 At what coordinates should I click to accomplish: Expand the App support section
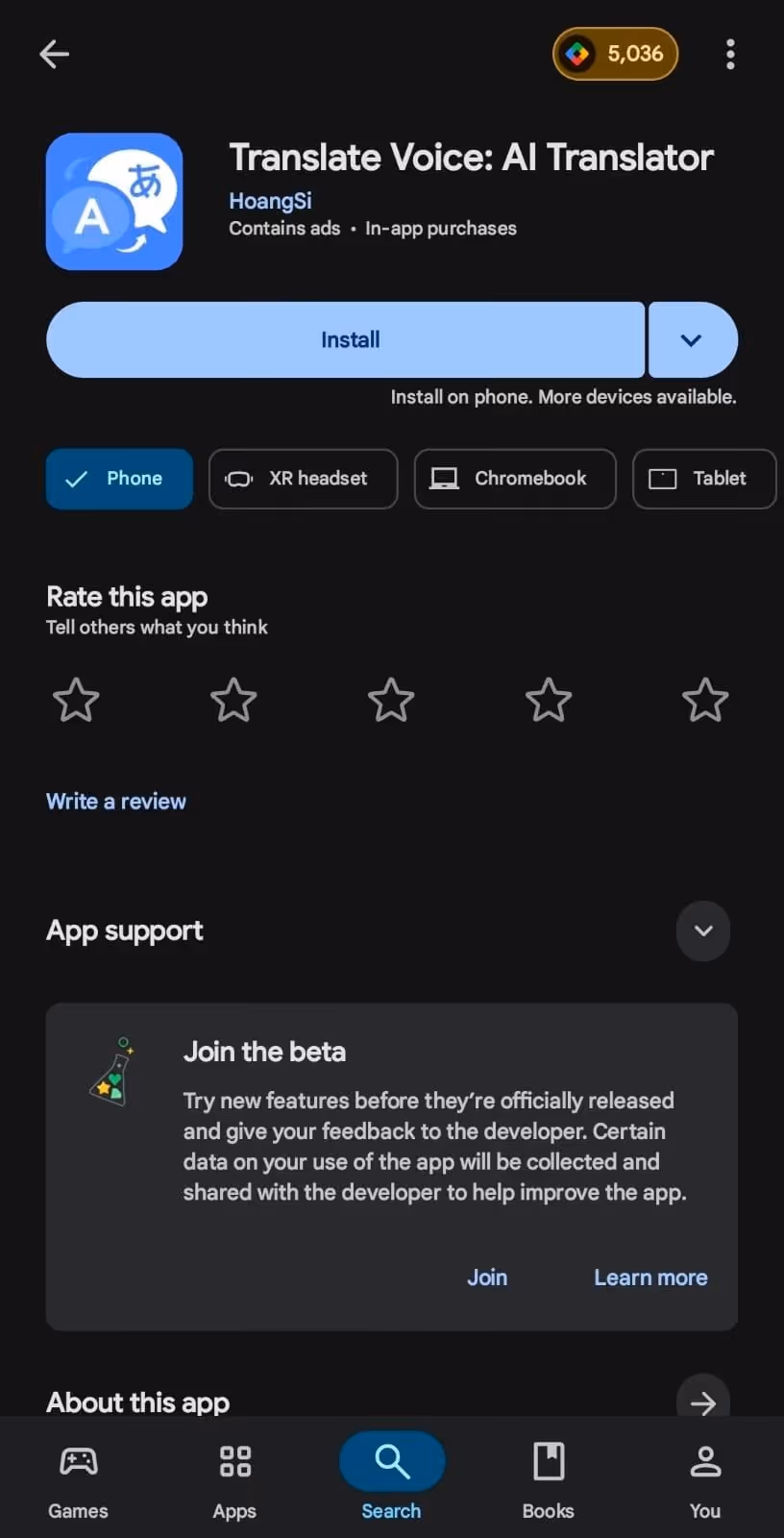click(702, 930)
